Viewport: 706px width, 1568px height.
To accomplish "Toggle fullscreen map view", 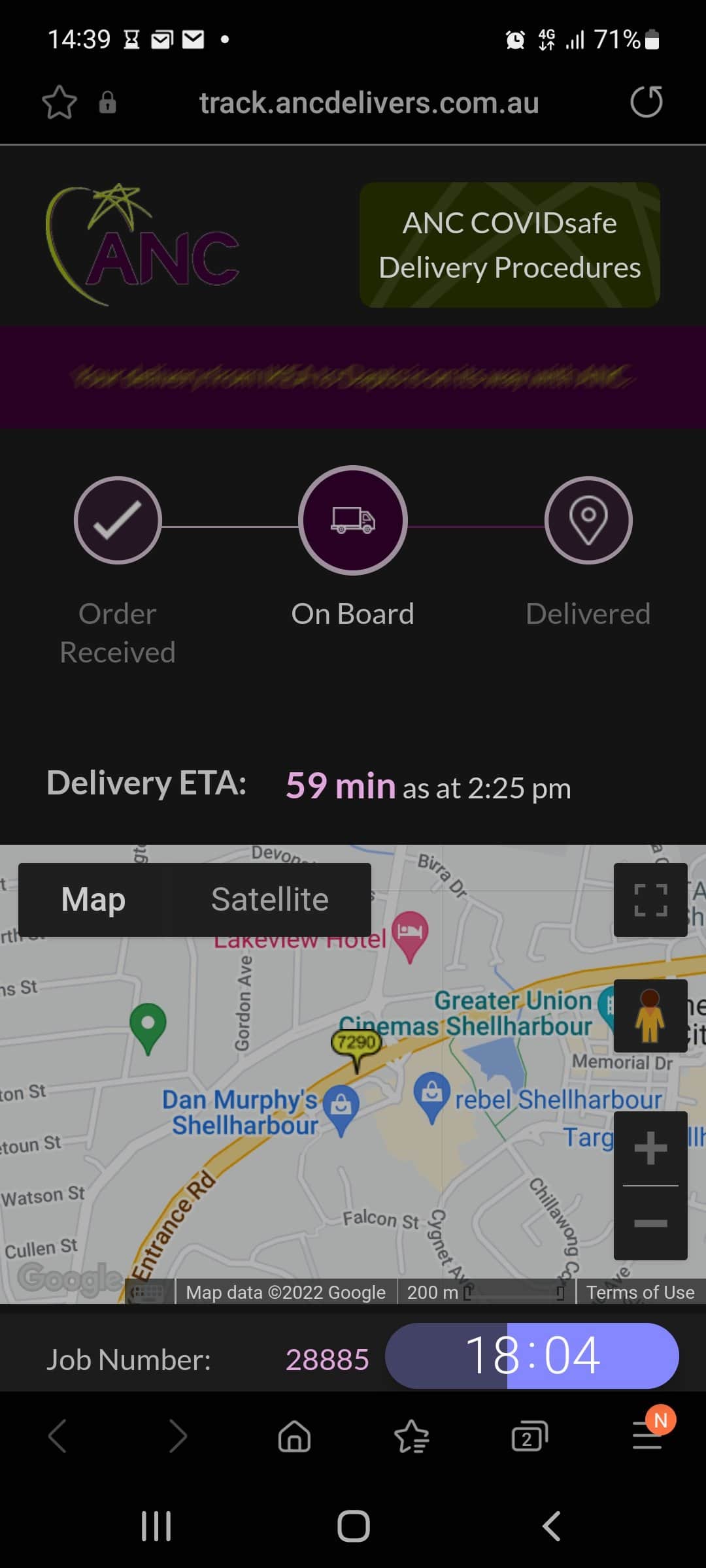I will click(650, 900).
